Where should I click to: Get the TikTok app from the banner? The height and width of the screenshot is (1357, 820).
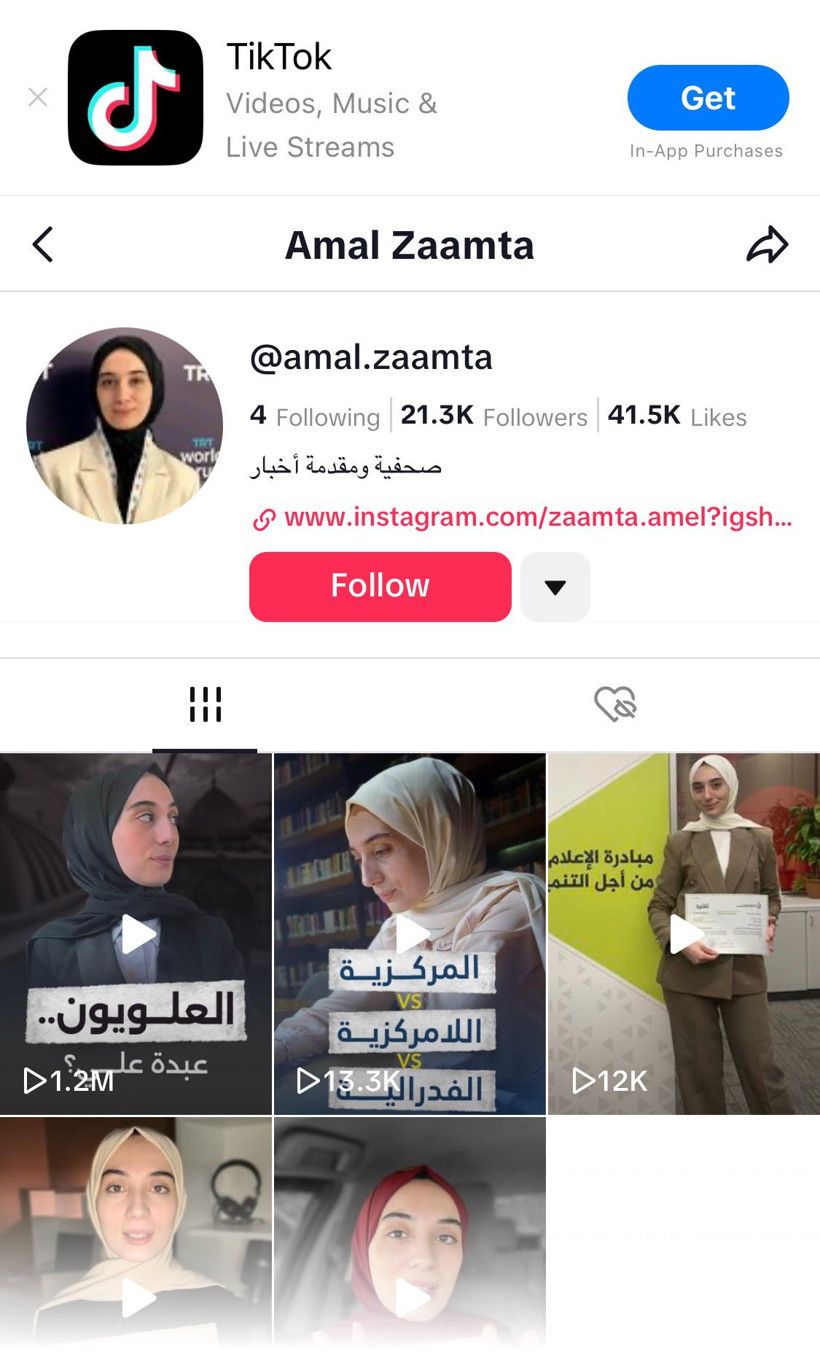707,98
